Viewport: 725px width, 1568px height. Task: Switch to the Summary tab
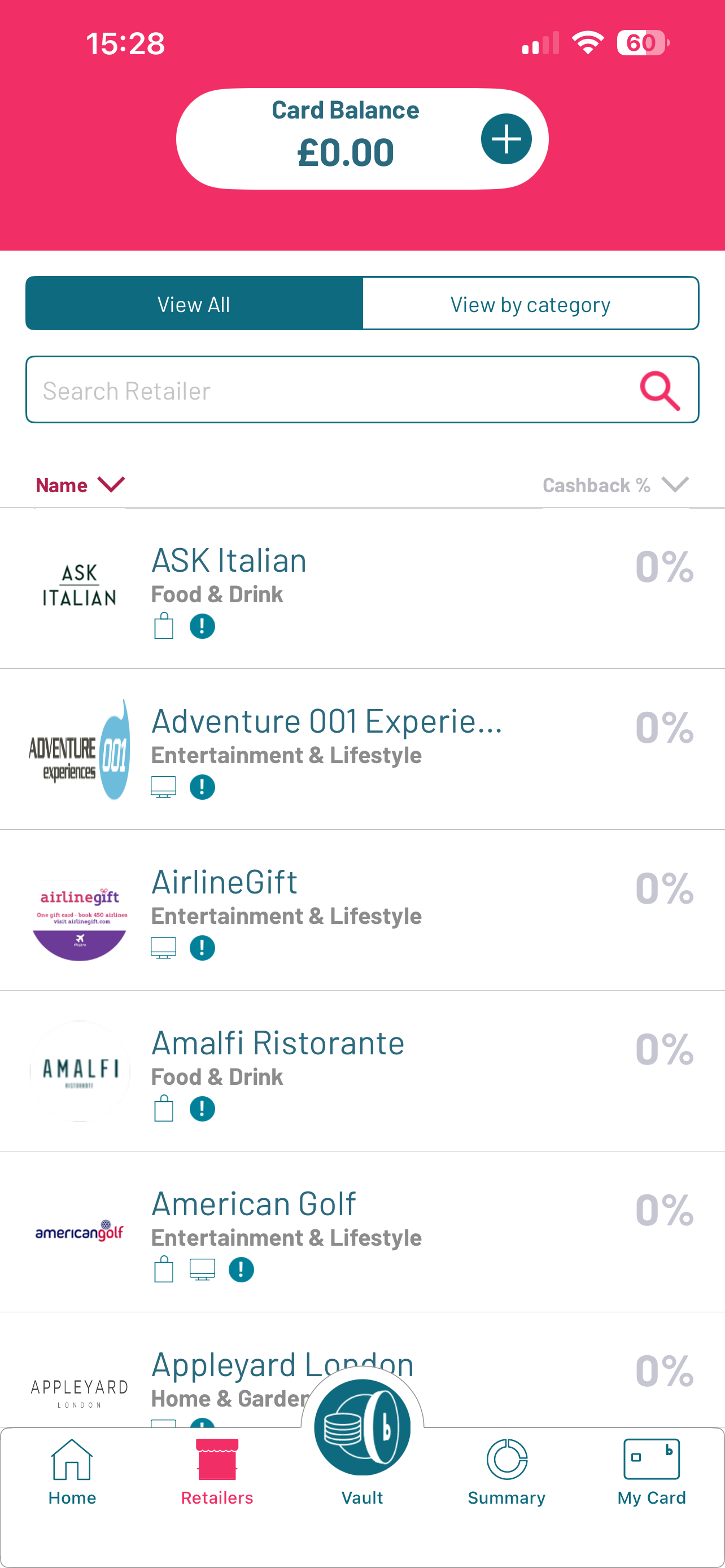tap(506, 1470)
